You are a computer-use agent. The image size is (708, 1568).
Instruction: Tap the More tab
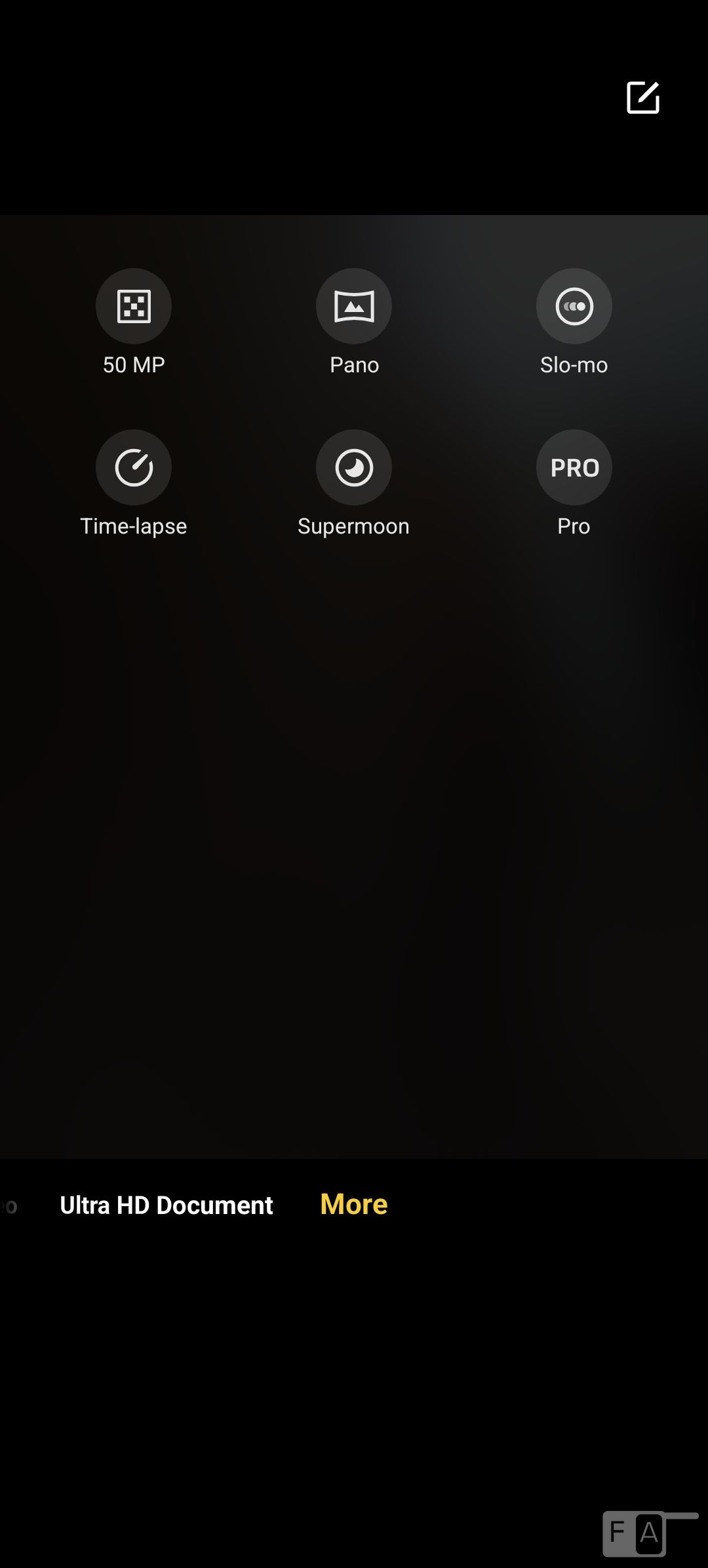[x=354, y=1204]
